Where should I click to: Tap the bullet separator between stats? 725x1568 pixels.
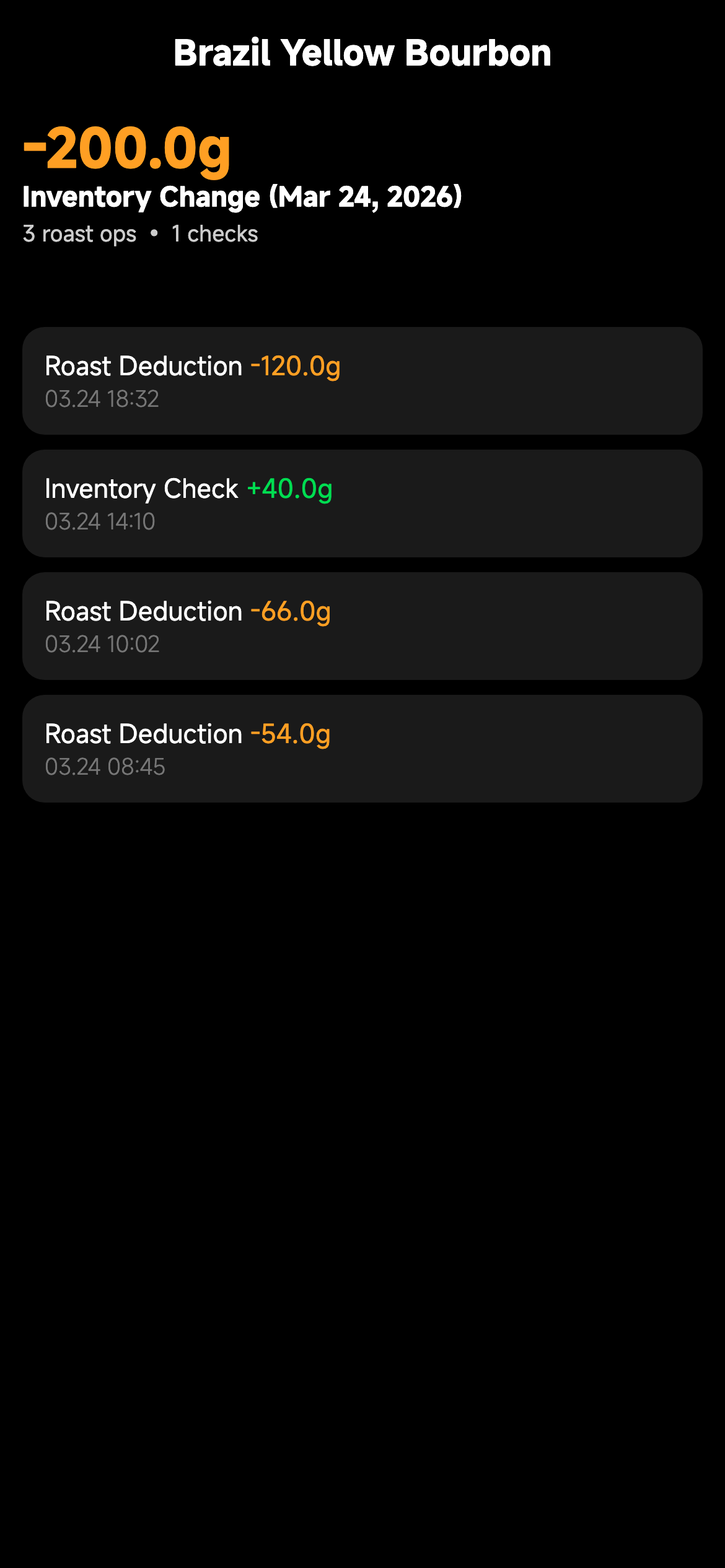[153, 233]
